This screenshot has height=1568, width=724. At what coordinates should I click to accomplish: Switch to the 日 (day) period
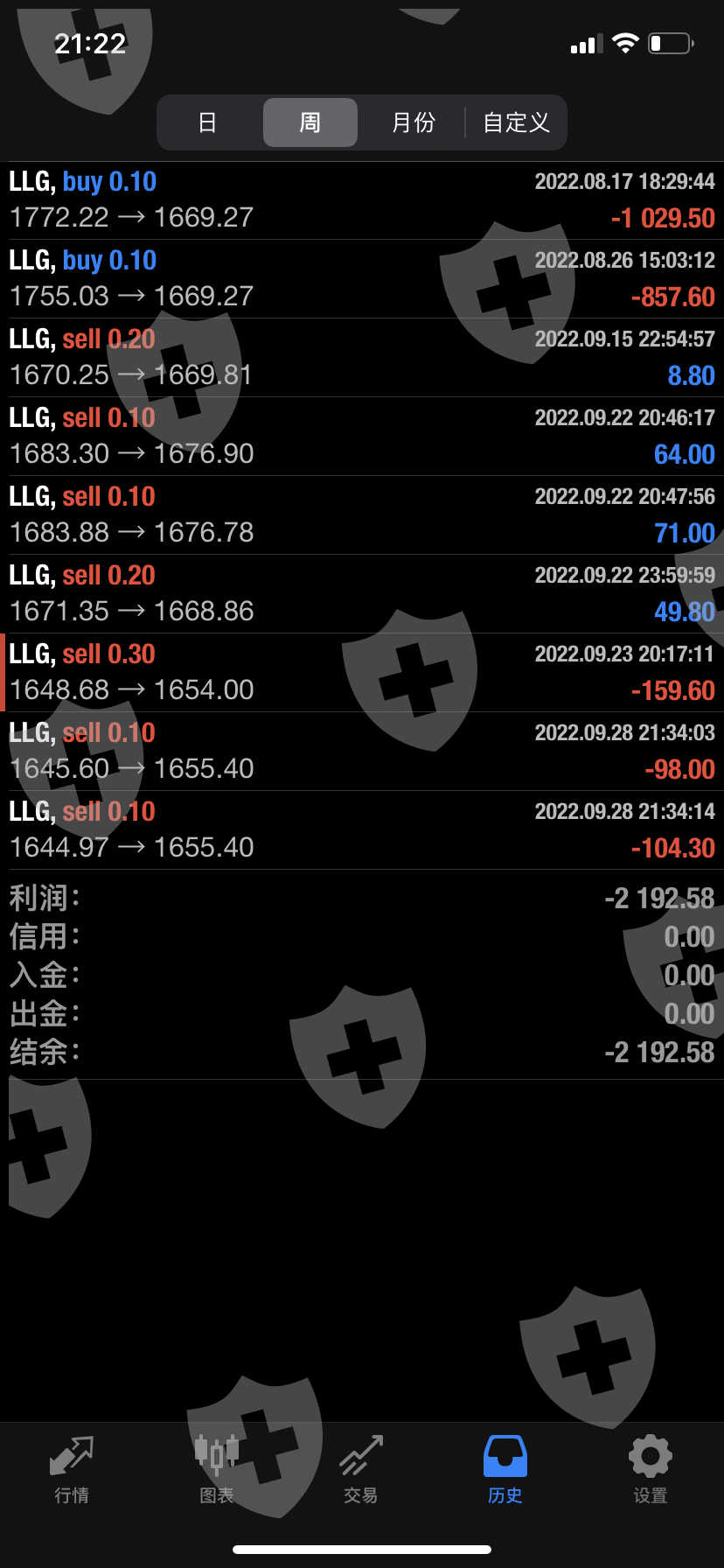(x=207, y=122)
